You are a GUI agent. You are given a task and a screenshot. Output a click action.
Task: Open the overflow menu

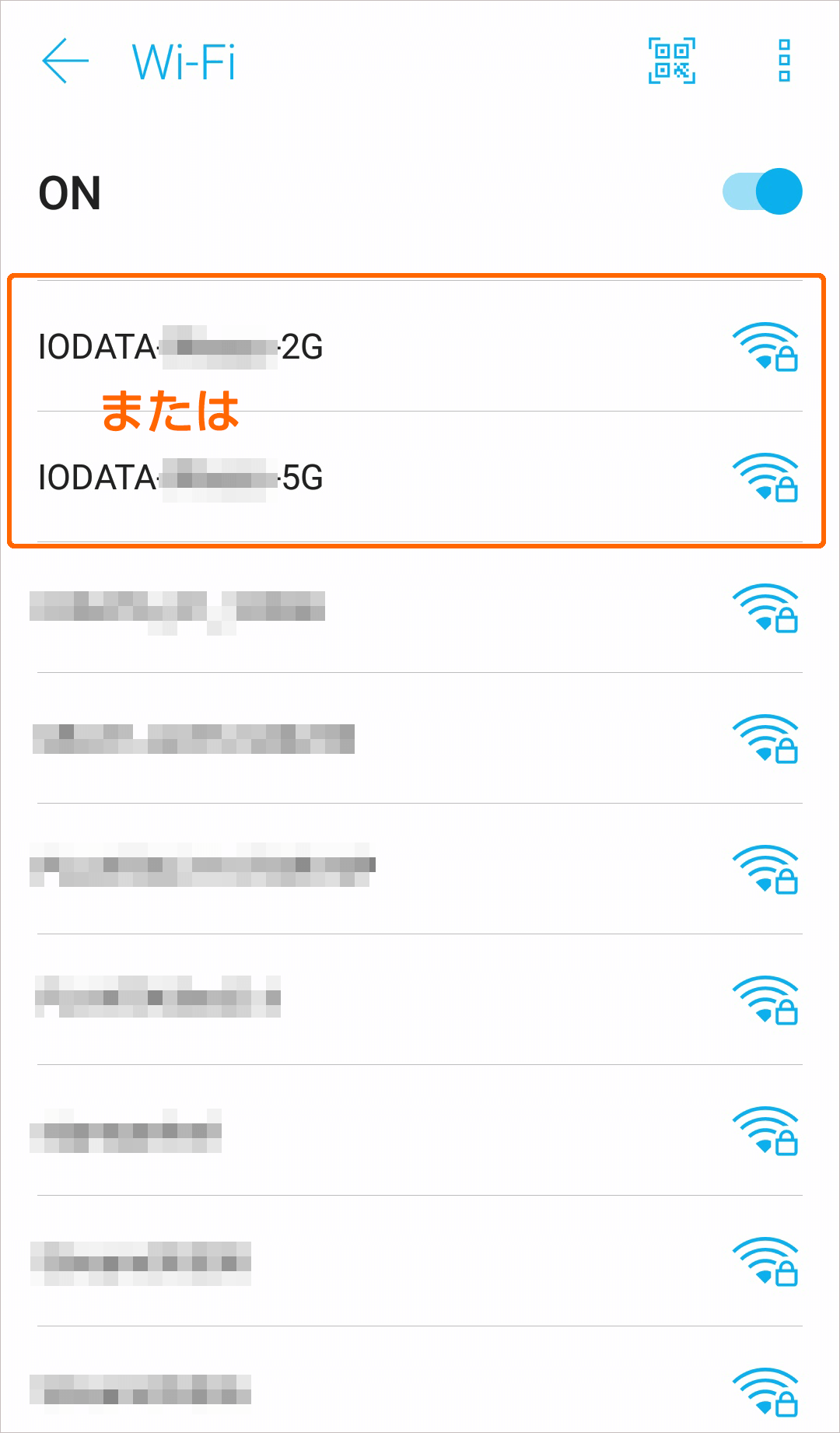point(784,61)
